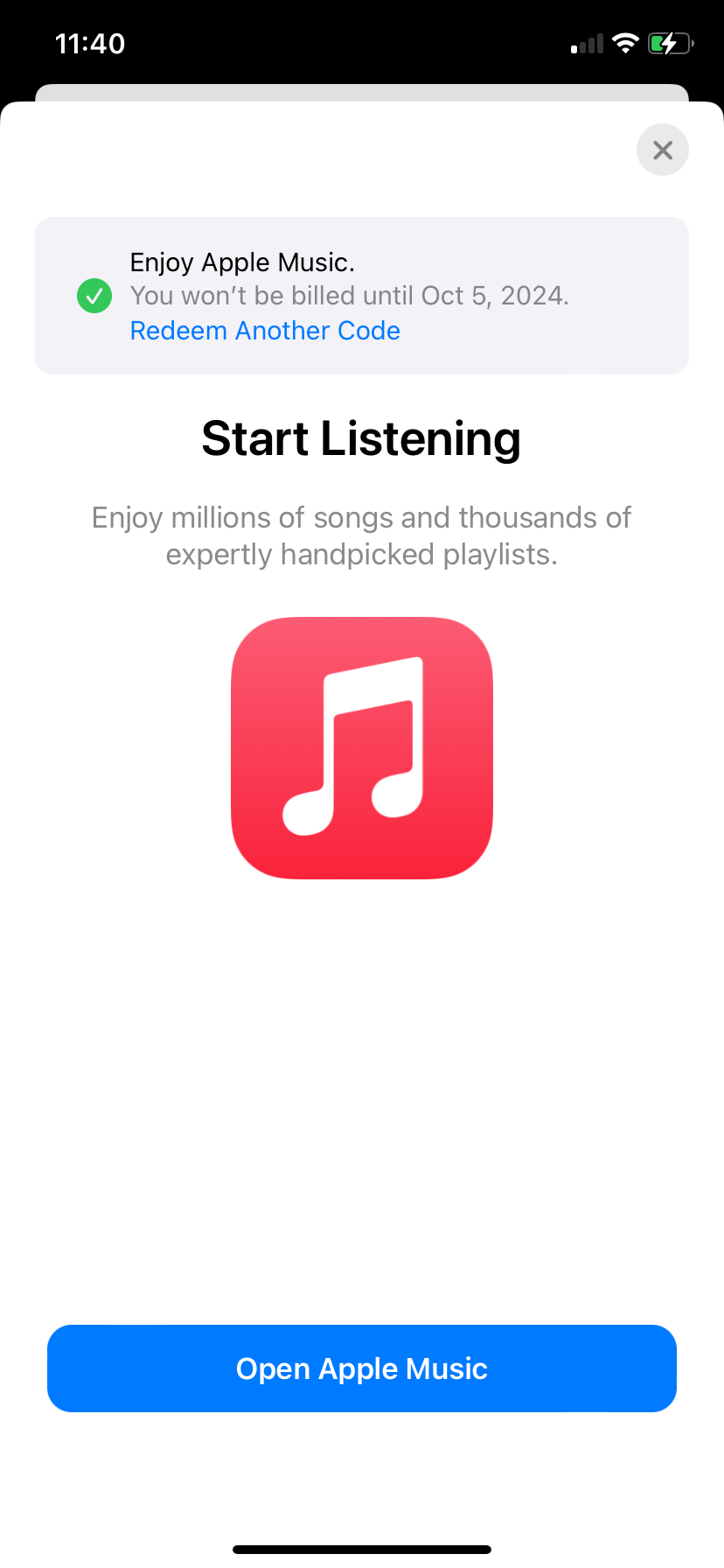Close the Start Listening sheet

pos(662,150)
